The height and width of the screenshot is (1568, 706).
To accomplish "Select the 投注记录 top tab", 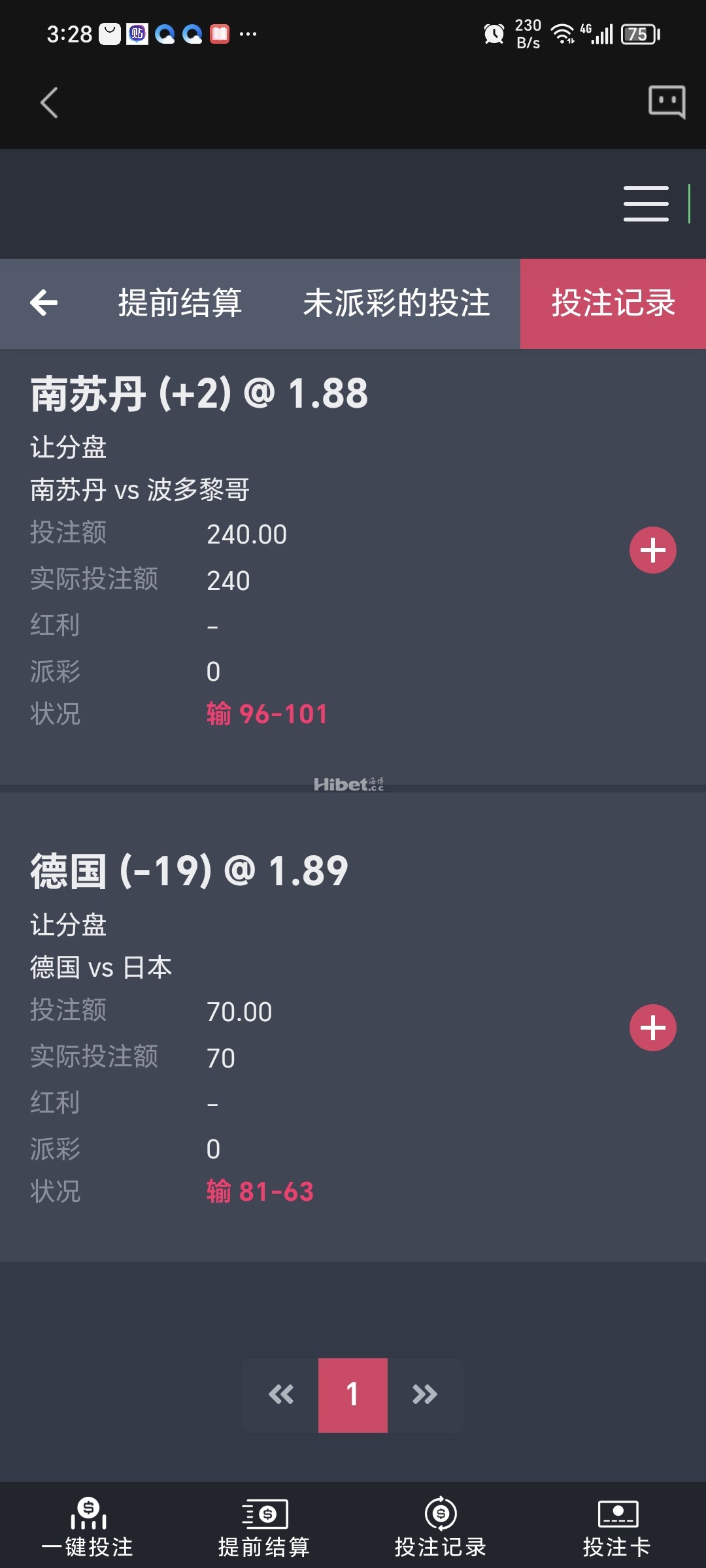I will (x=613, y=303).
